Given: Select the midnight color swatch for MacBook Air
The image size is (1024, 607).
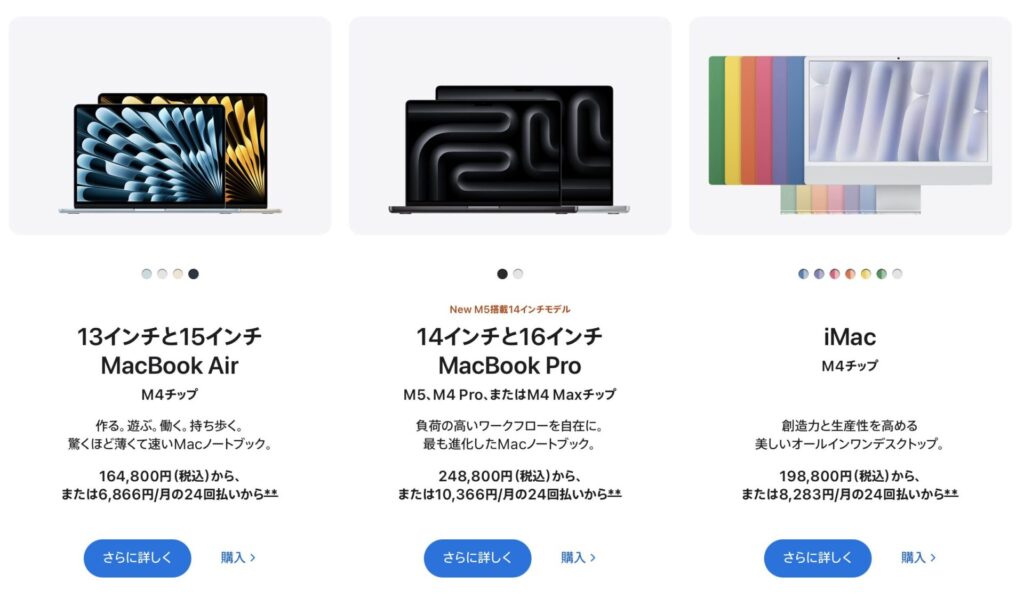Looking at the screenshot, I should 194,274.
